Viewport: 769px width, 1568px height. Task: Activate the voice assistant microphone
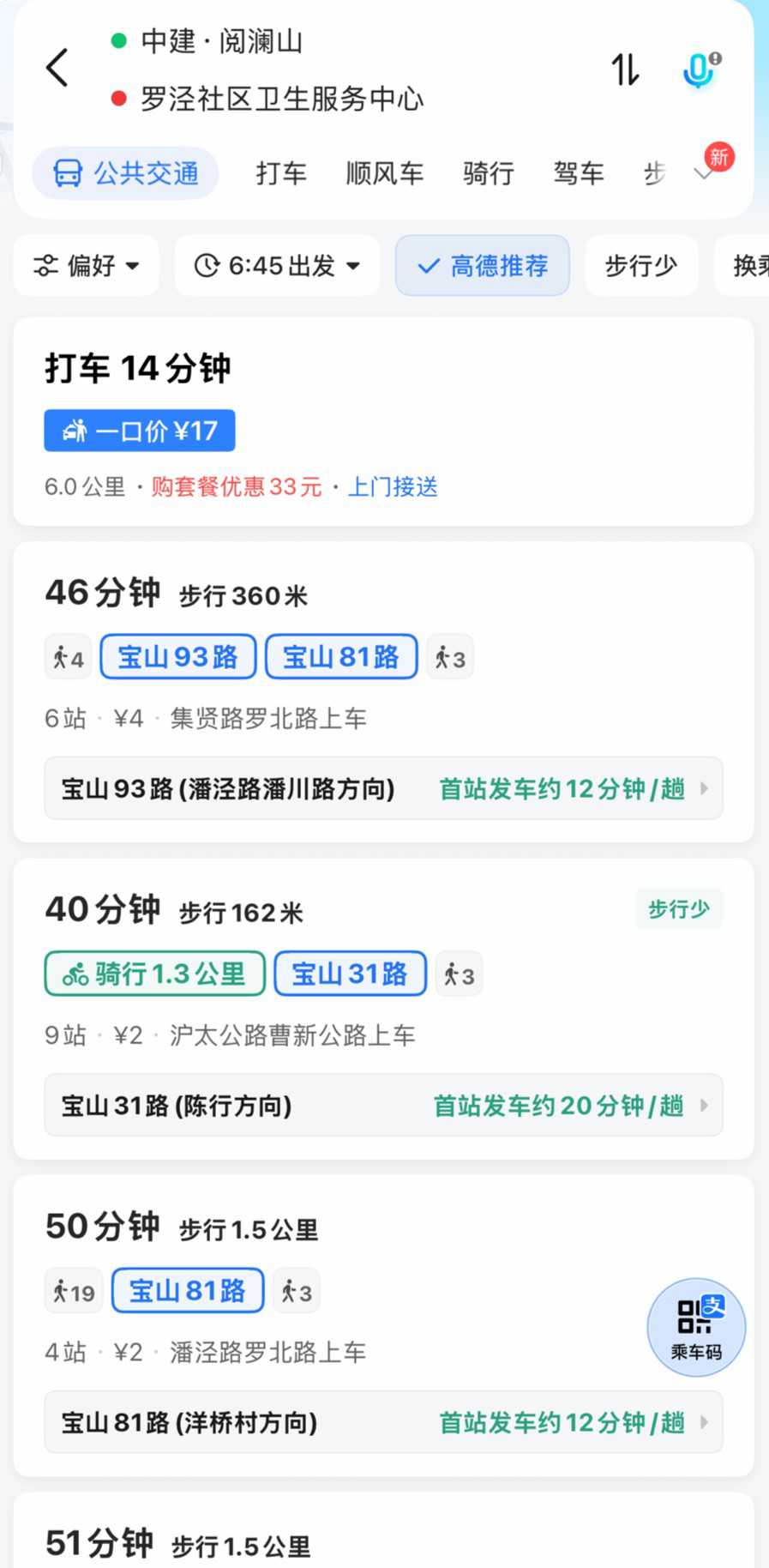(x=701, y=69)
